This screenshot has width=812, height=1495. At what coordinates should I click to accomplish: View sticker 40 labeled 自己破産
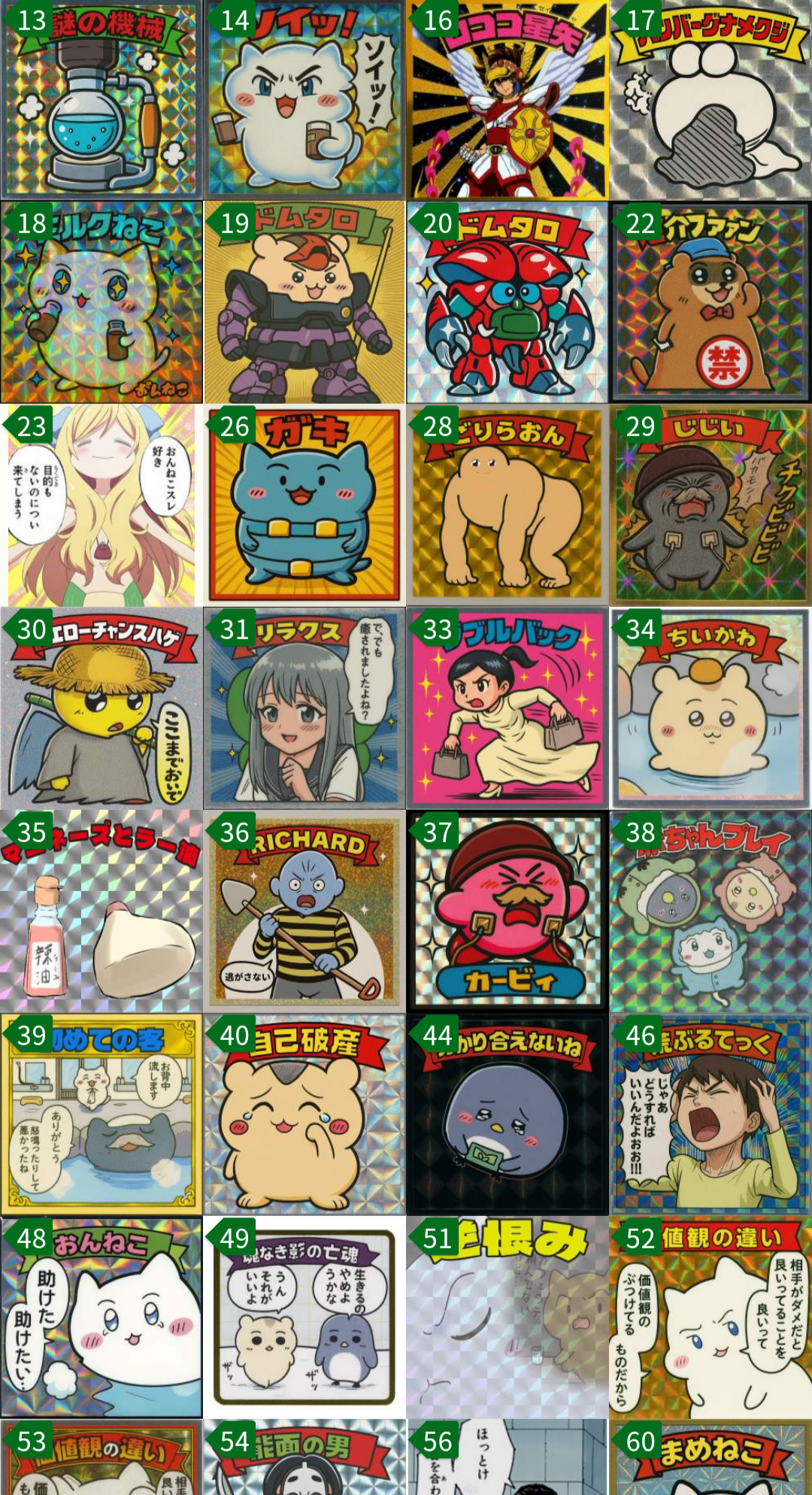pos(304,1114)
